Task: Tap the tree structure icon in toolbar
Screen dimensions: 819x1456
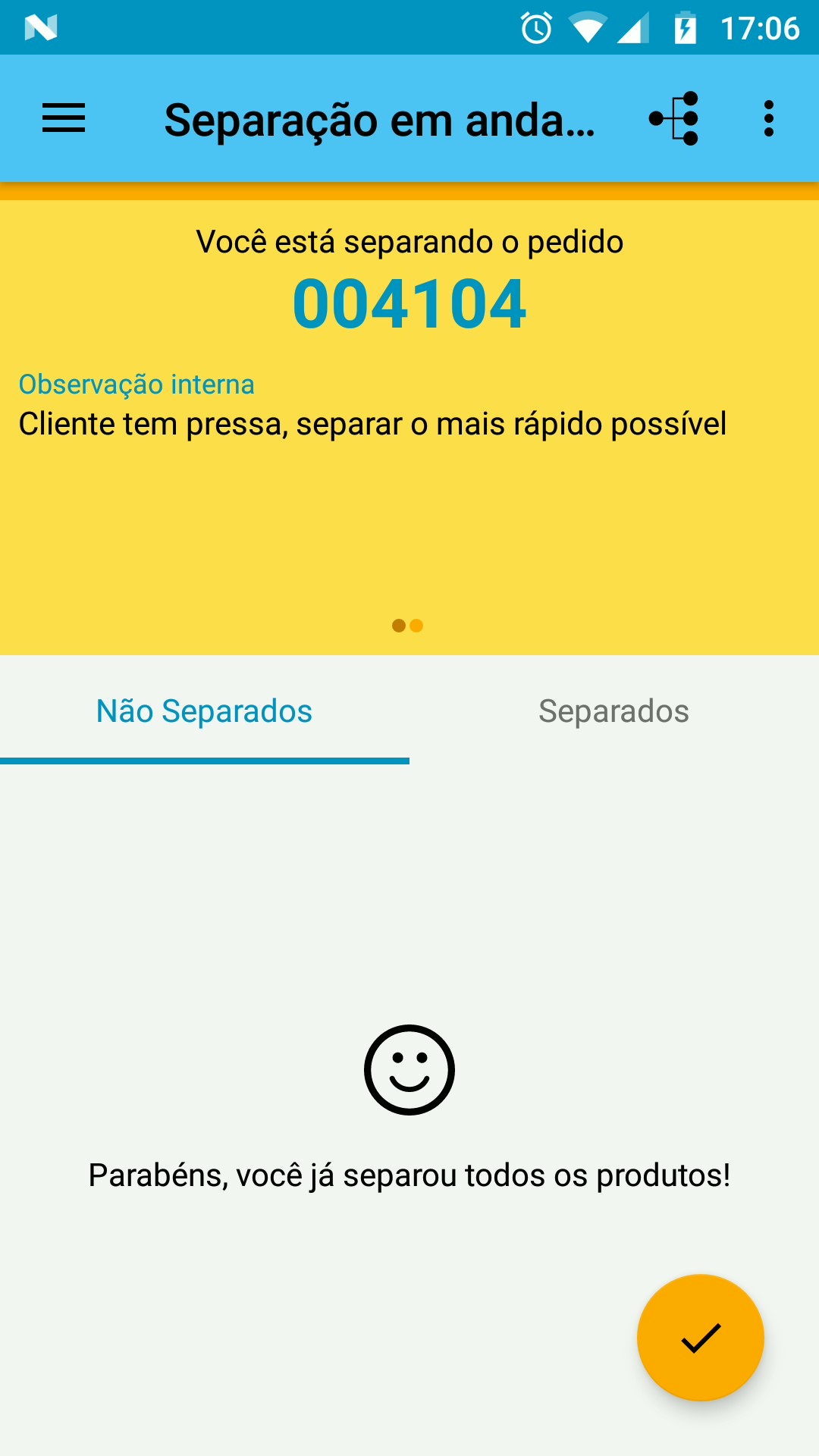Action: click(673, 118)
